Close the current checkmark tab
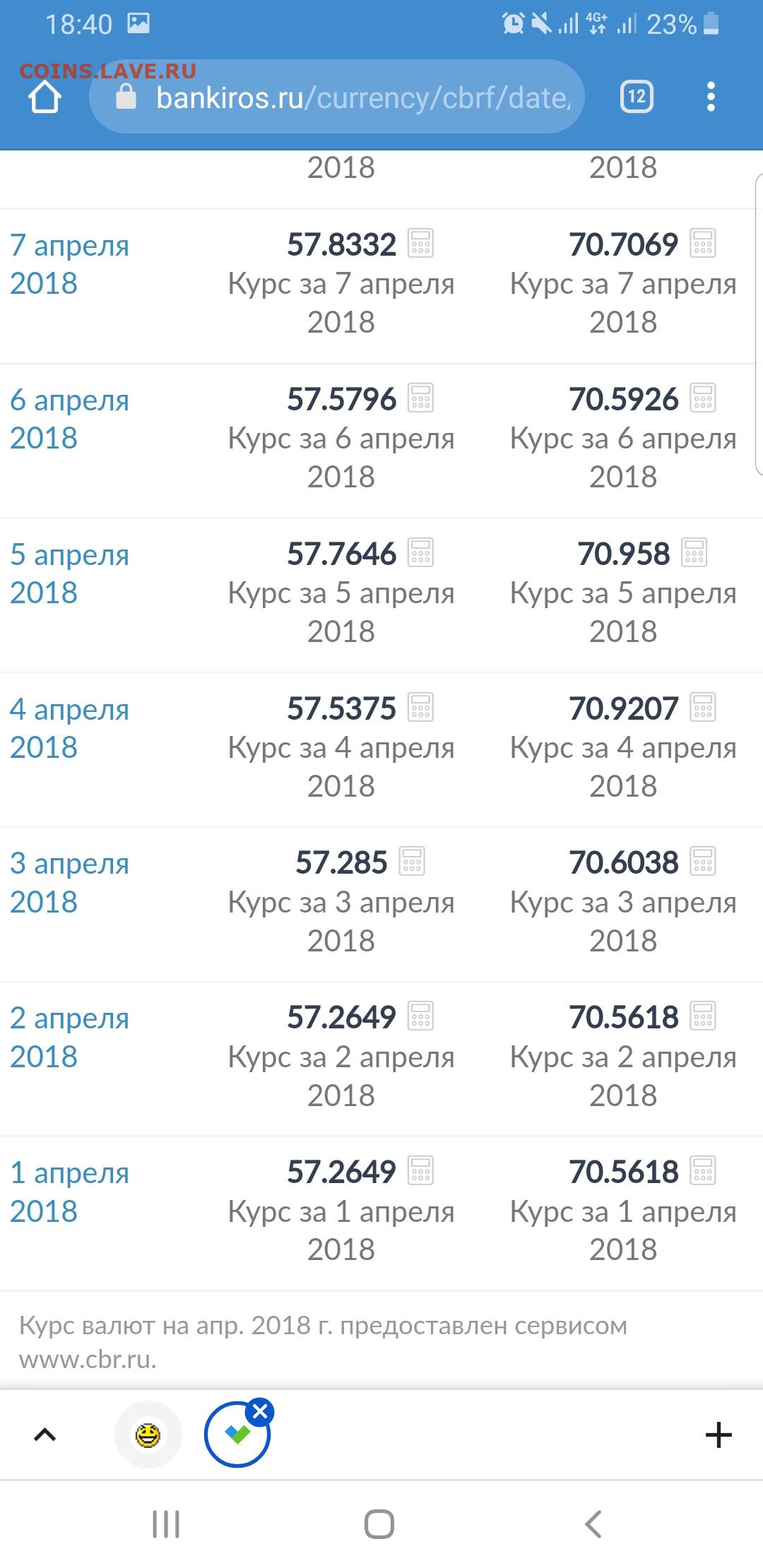The height and width of the screenshot is (1568, 763). pos(260,1412)
